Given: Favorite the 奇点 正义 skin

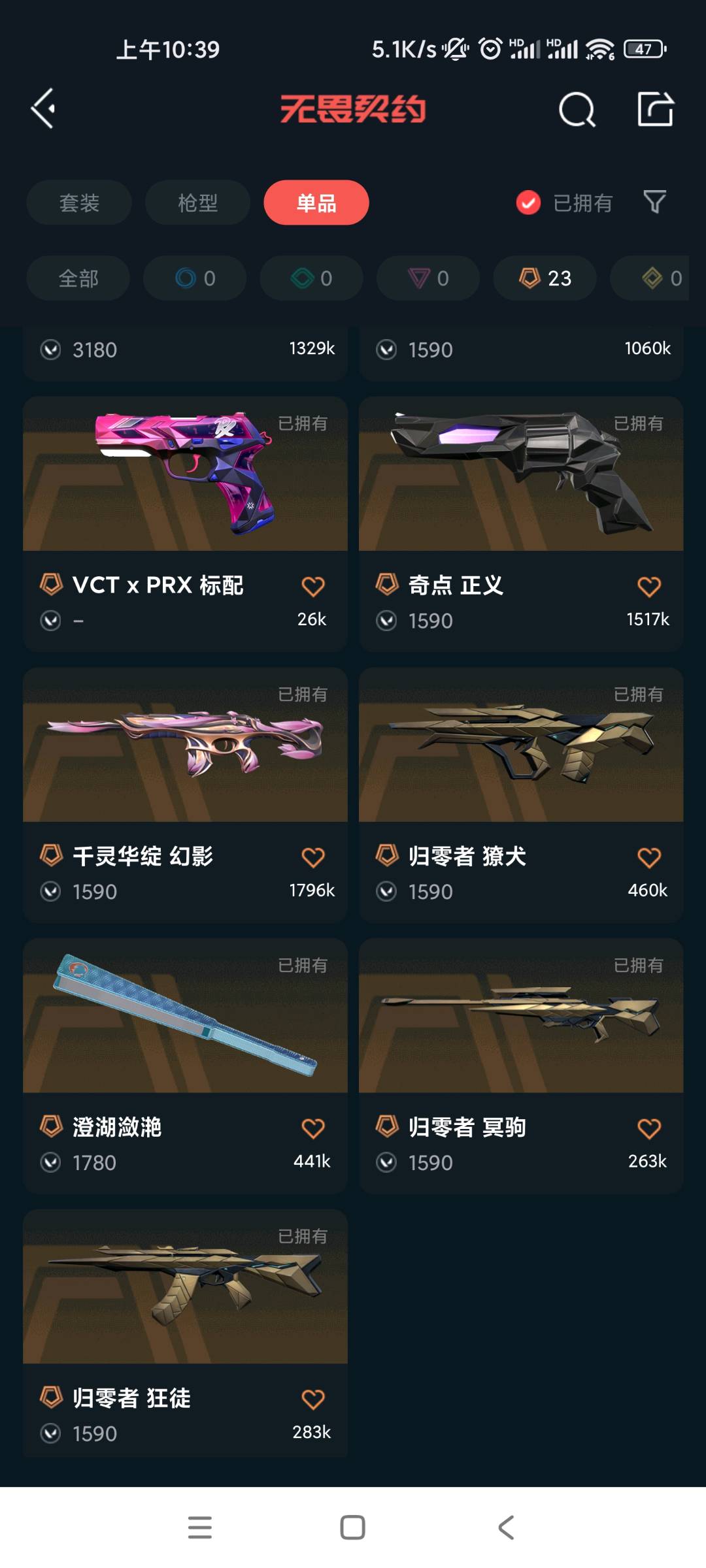Looking at the screenshot, I should 648,586.
